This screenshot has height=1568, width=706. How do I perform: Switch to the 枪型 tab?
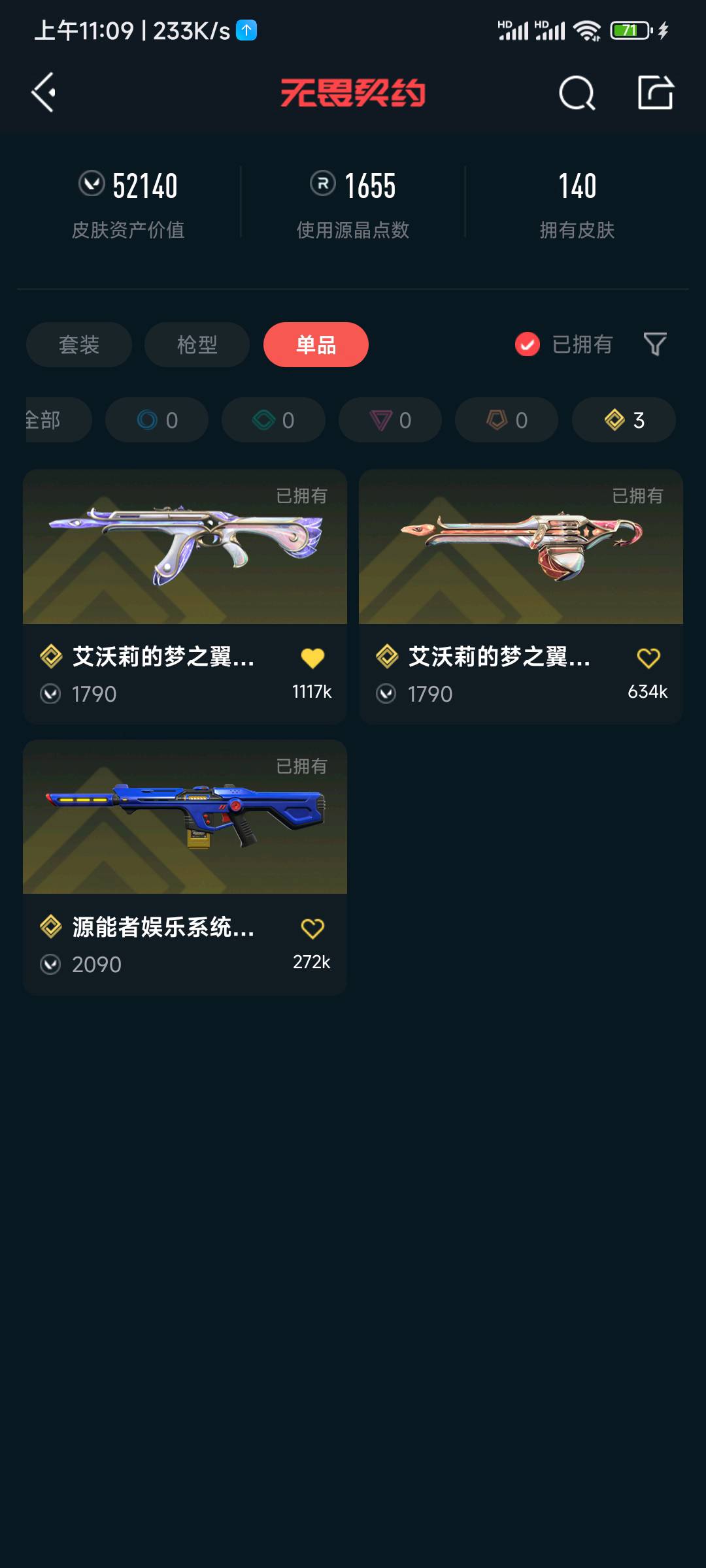(197, 344)
